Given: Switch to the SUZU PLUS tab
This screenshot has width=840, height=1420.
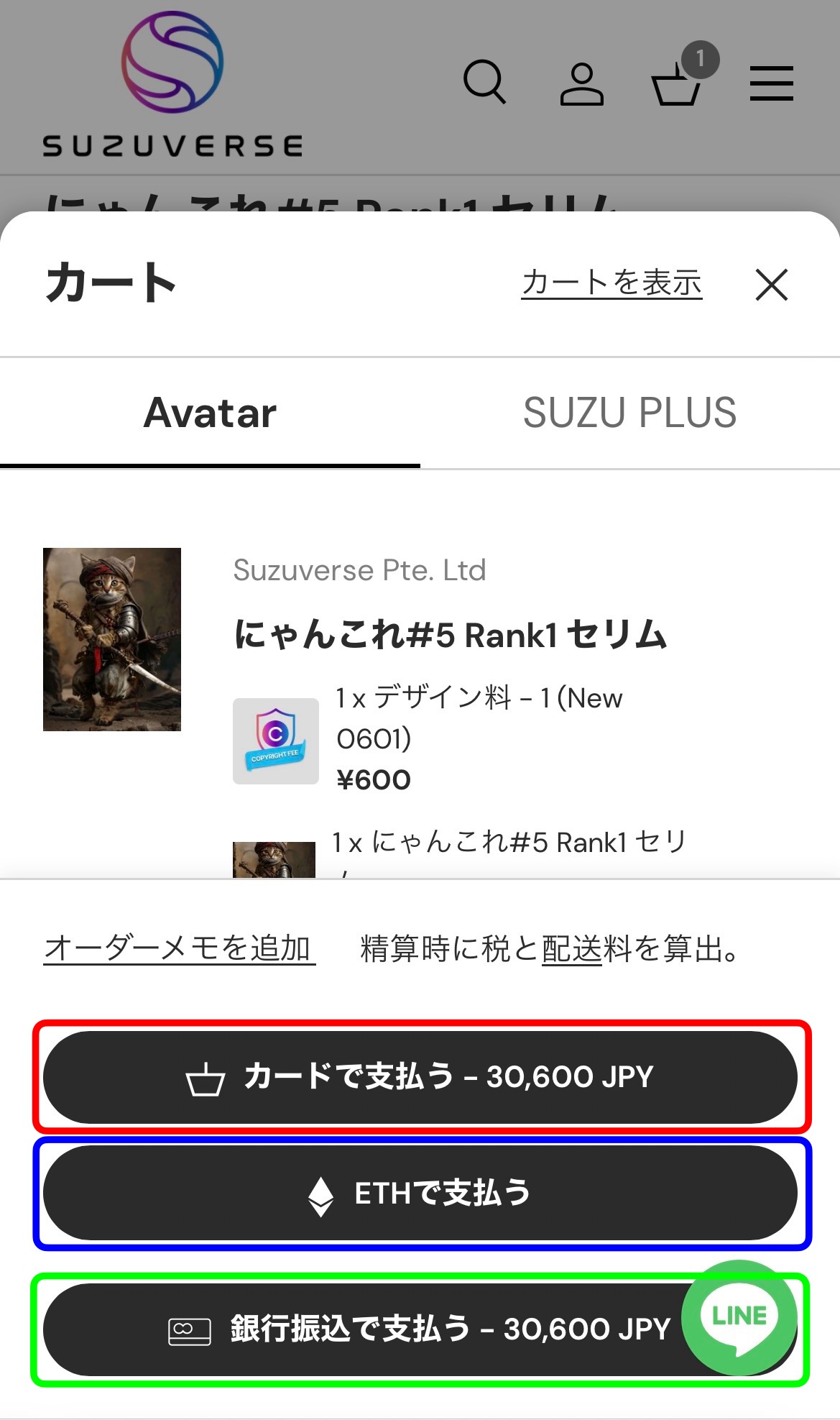Looking at the screenshot, I should click(x=629, y=411).
